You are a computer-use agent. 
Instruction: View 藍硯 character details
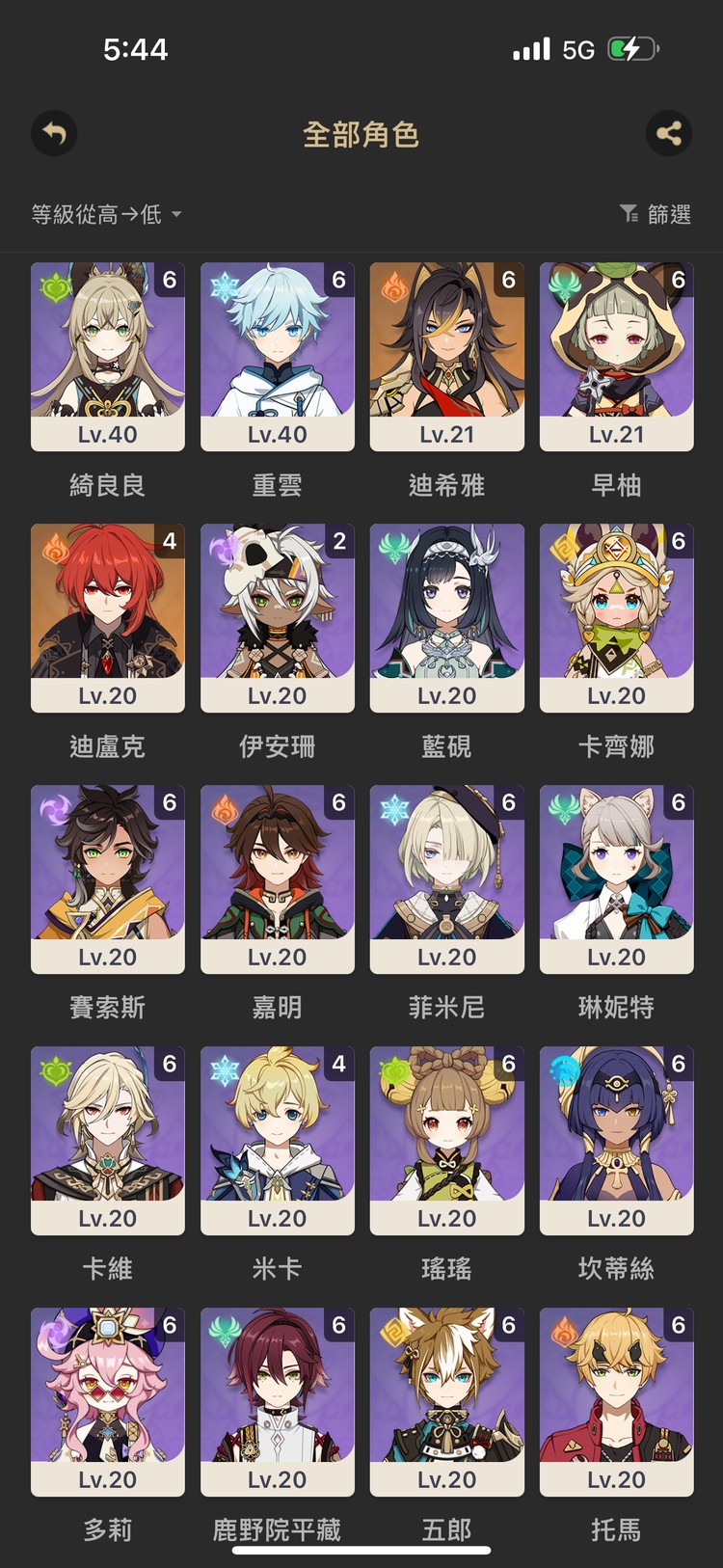pyautogui.click(x=447, y=617)
